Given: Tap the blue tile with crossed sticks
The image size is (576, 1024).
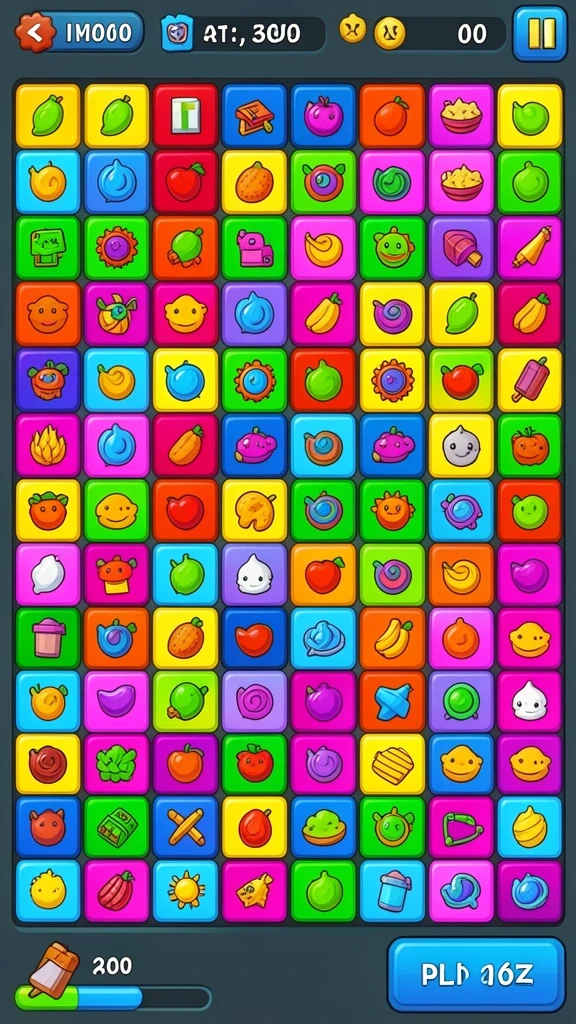Looking at the screenshot, I should click(185, 827).
